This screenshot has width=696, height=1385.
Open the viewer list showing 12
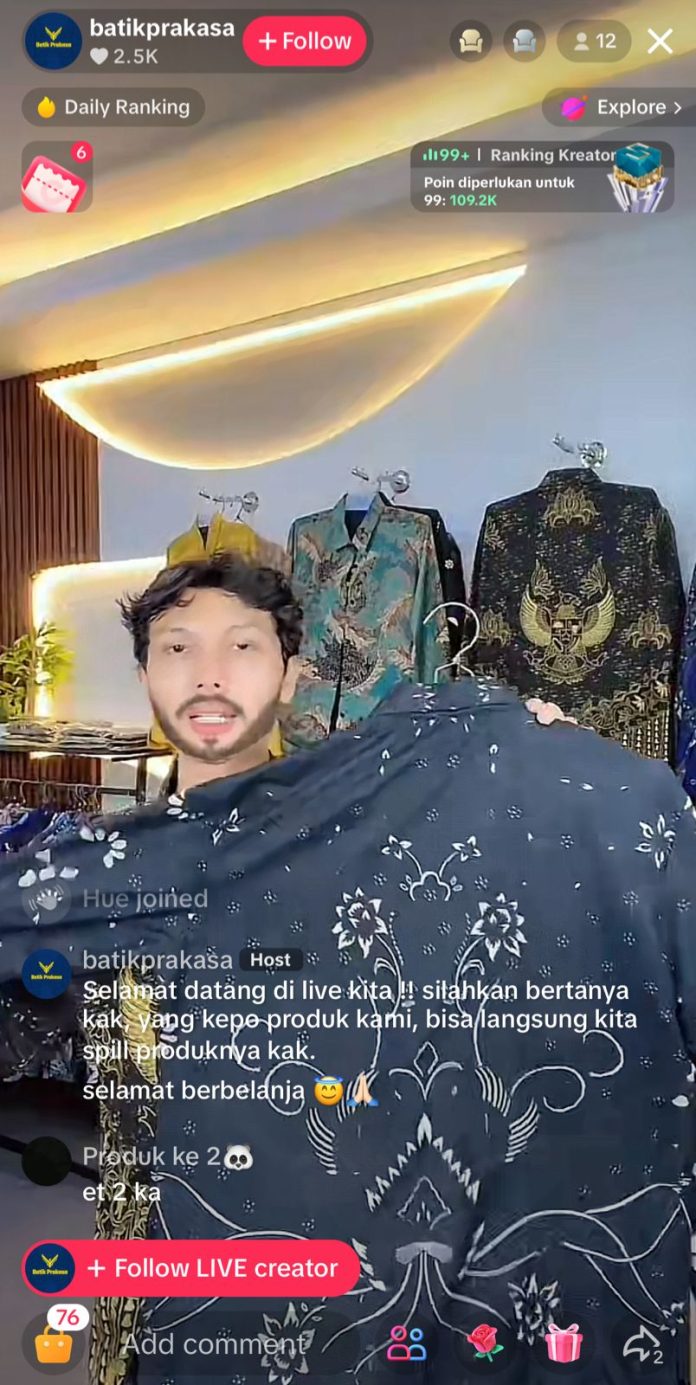point(594,41)
